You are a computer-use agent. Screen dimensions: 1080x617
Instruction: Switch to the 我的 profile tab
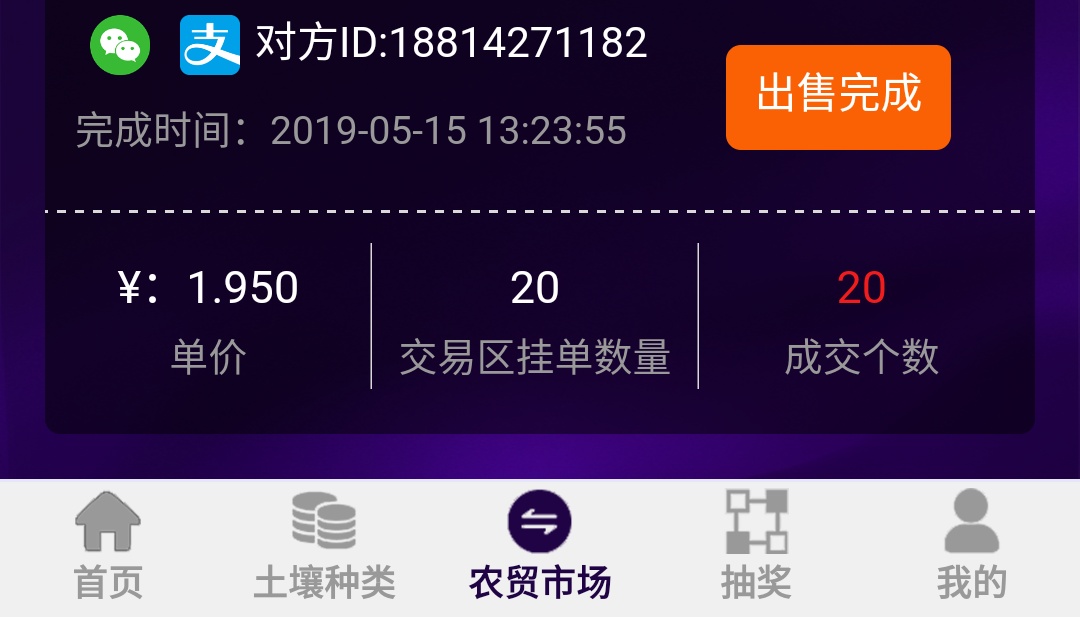tap(971, 548)
